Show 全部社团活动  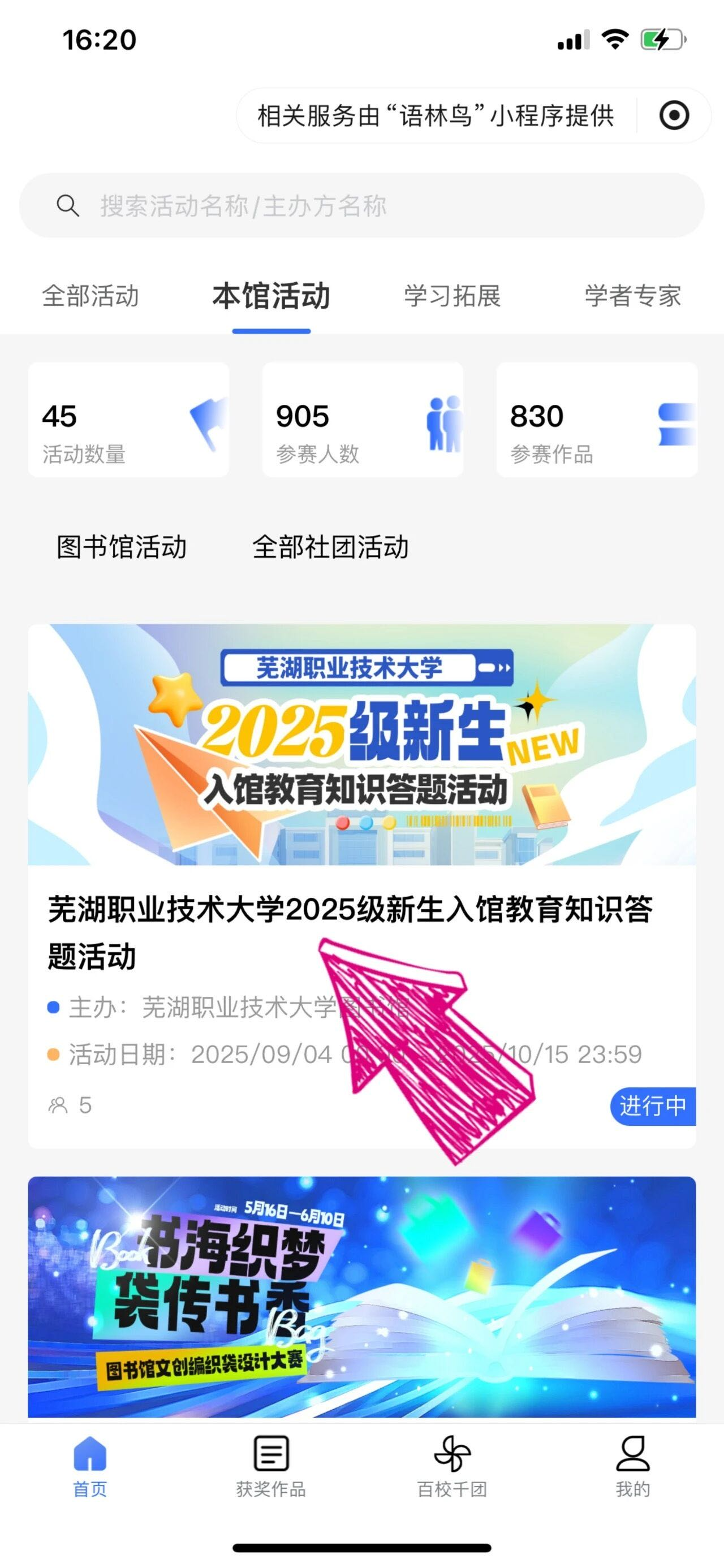330,547
